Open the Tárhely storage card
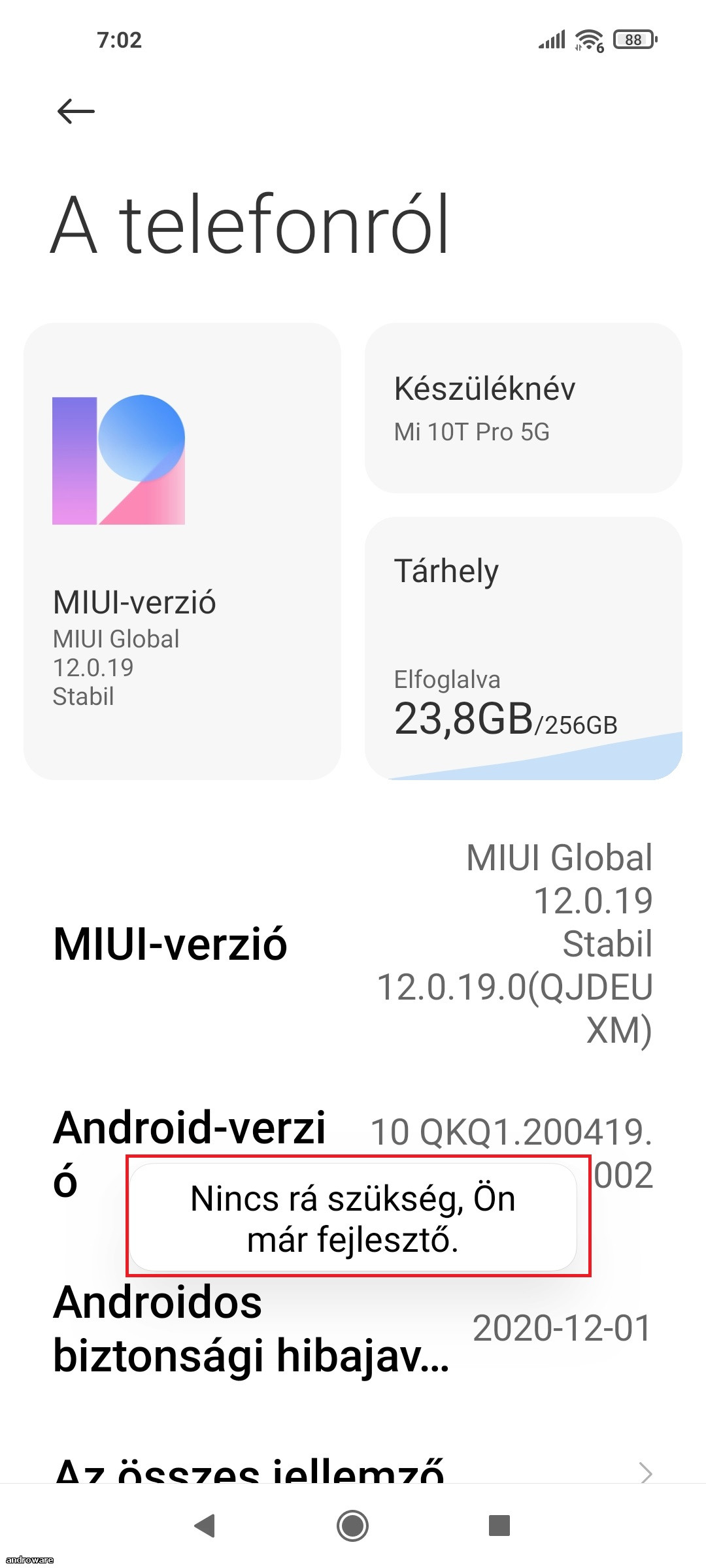The height and width of the screenshot is (1568, 706). (523, 647)
